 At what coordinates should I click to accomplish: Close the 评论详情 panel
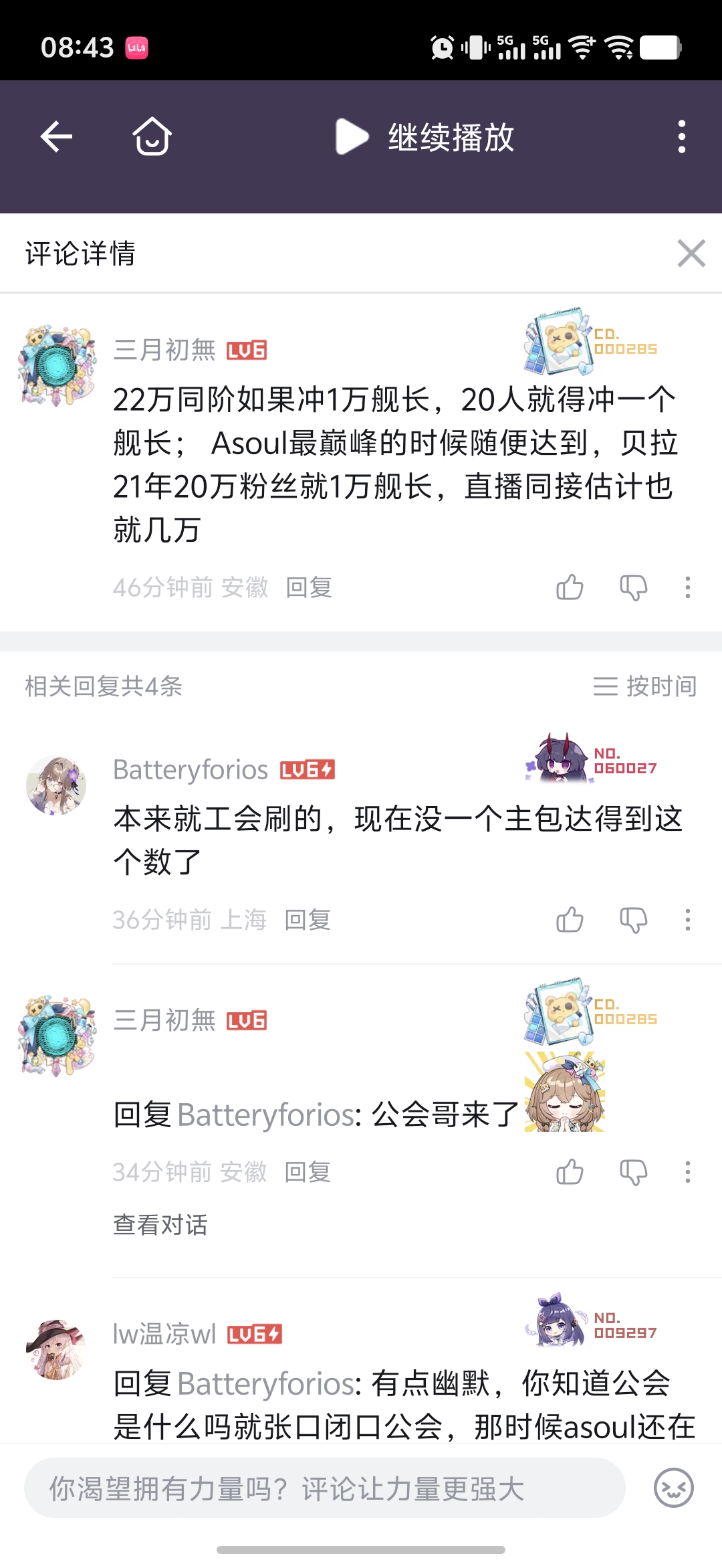[x=691, y=254]
